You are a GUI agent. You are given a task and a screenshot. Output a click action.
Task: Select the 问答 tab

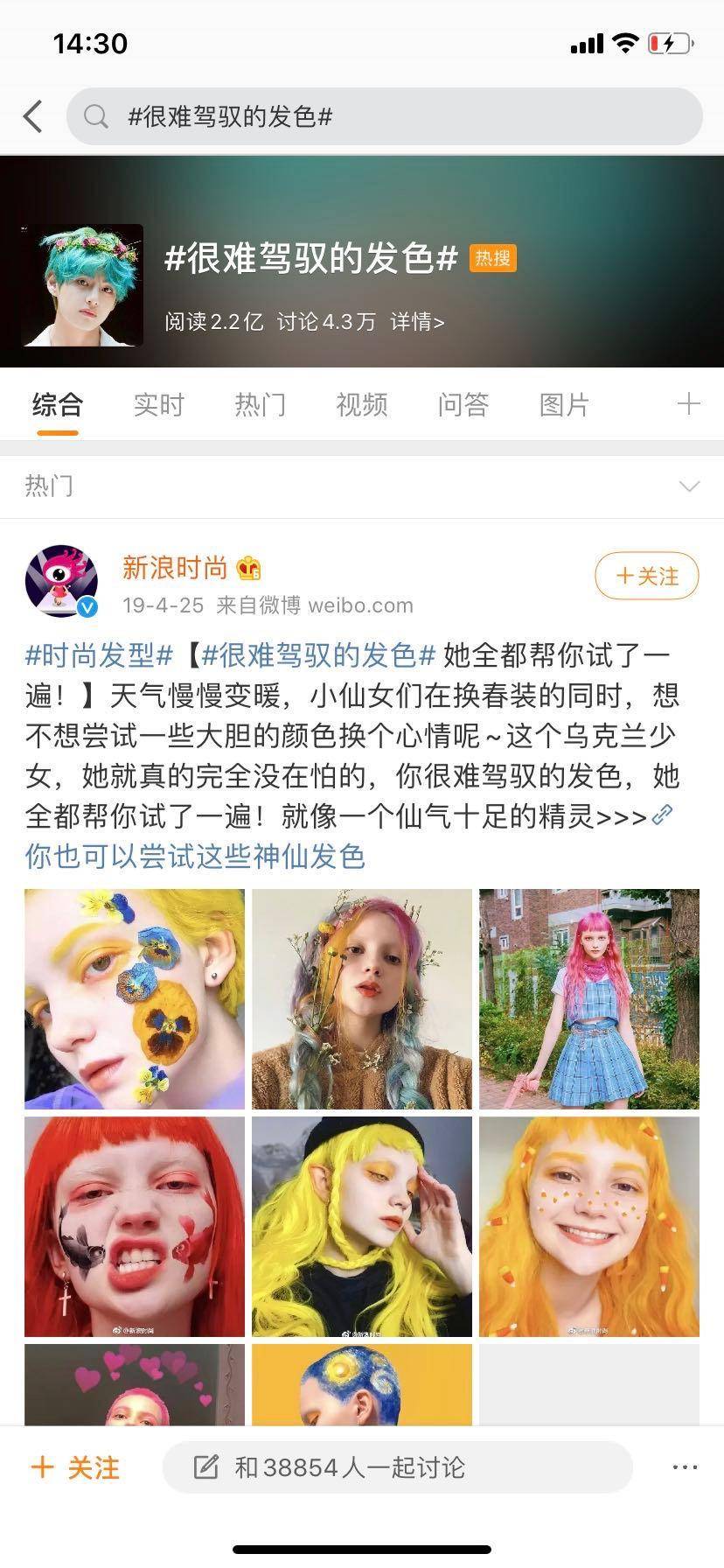pyautogui.click(x=463, y=404)
